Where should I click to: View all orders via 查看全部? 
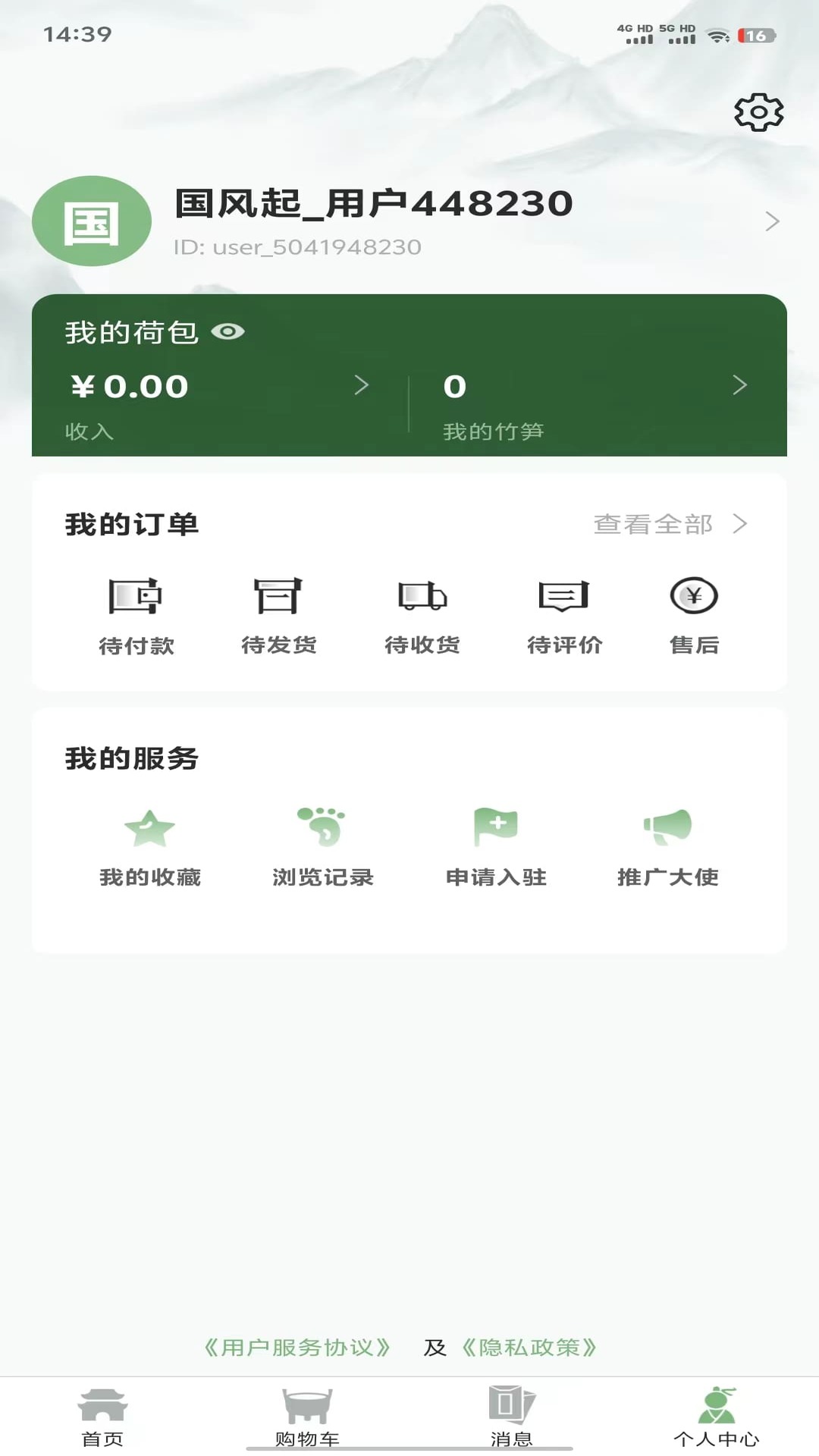[669, 524]
